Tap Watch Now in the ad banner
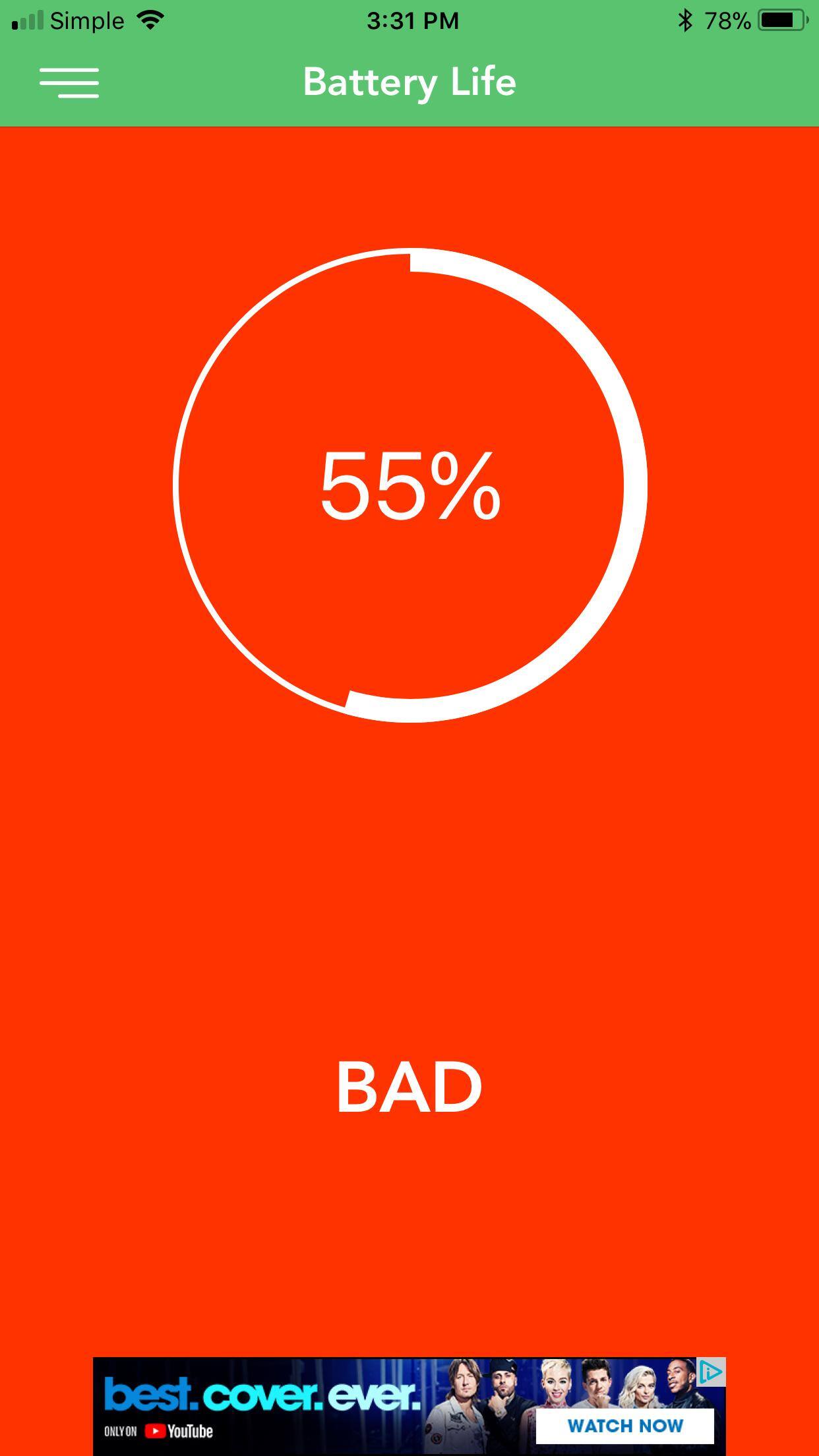Screen dimensions: 819x1456 [624, 1426]
